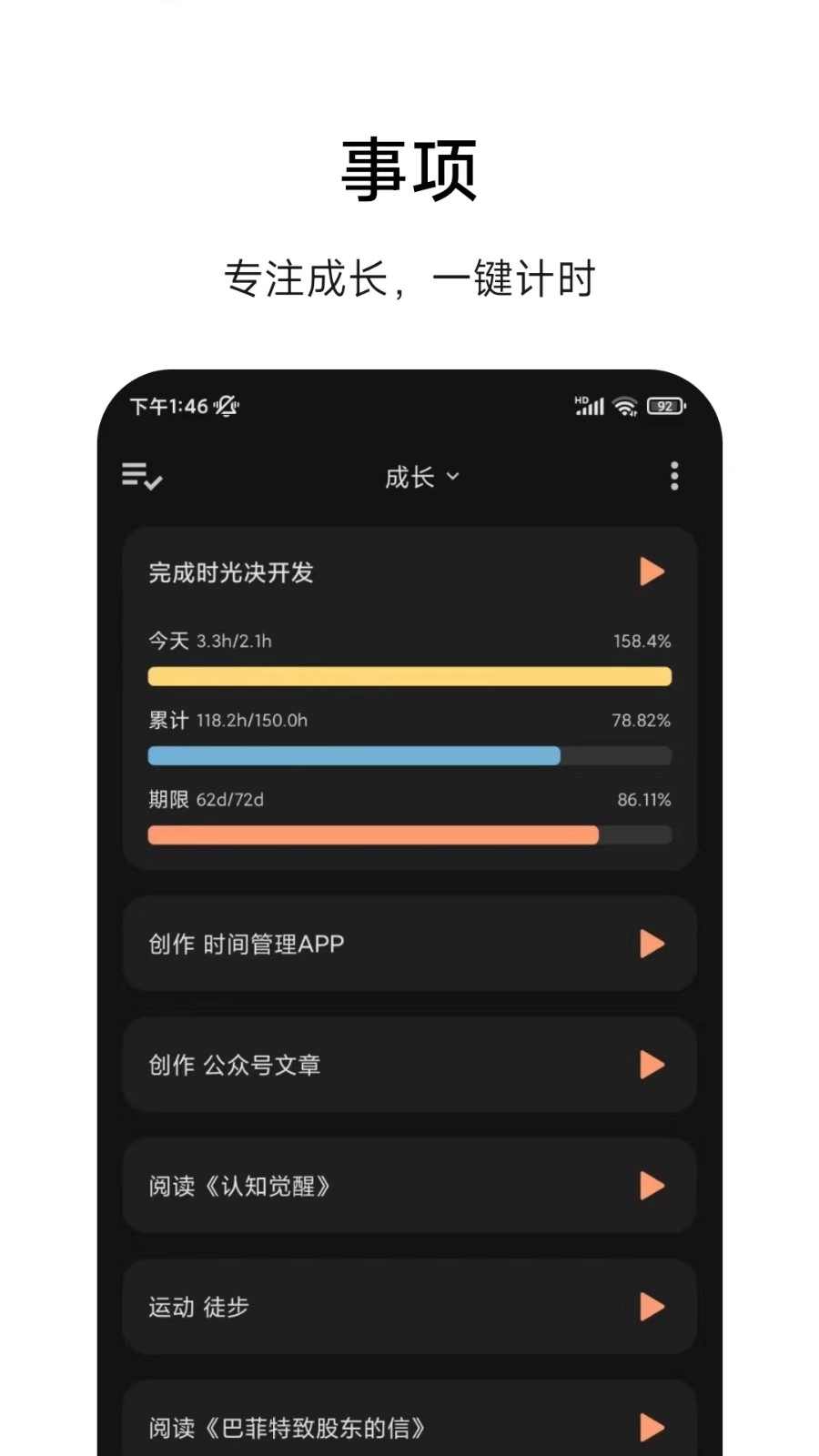Open the overflow menu with three dots
Image resolution: width=819 pixels, height=1456 pixels.
pos(673,476)
